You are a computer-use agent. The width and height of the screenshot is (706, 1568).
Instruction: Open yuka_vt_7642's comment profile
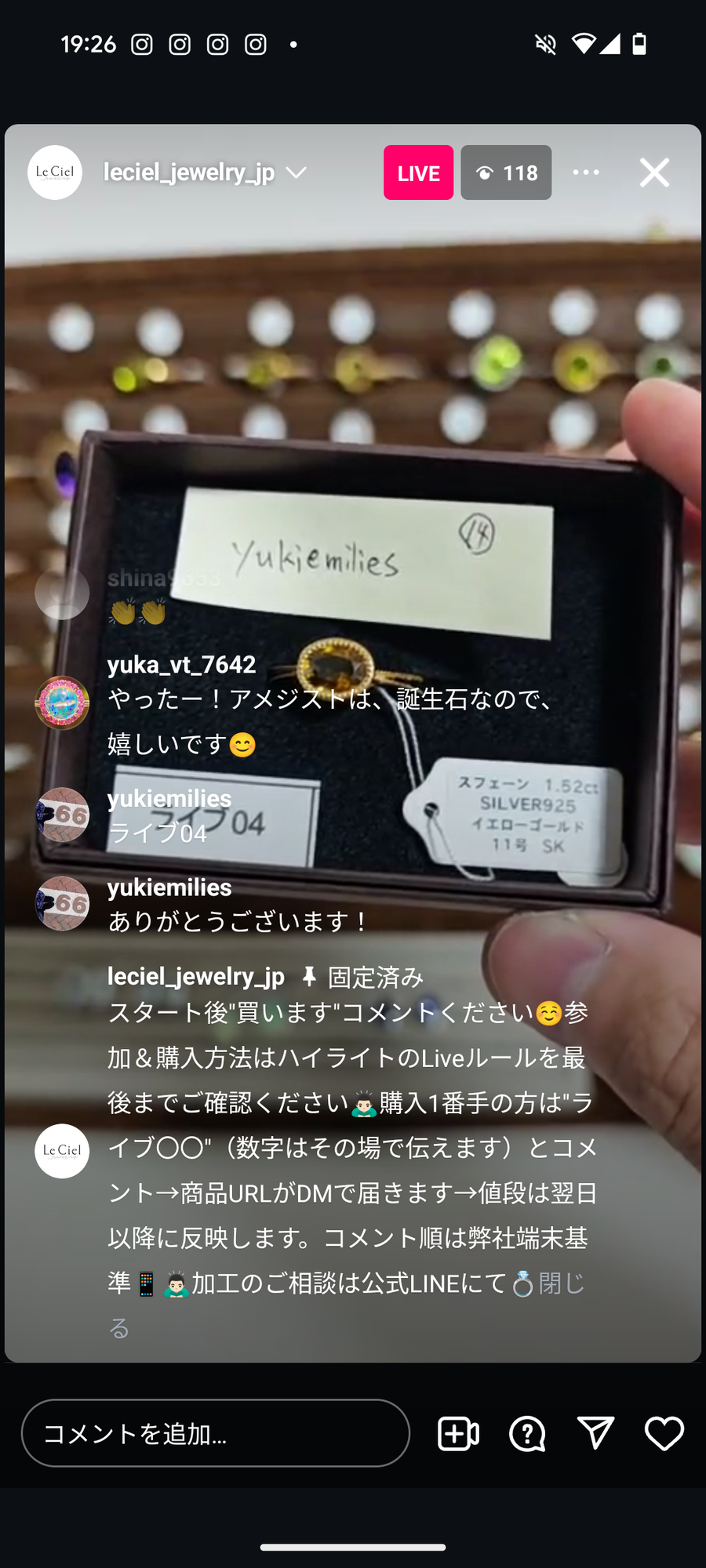pos(62,702)
